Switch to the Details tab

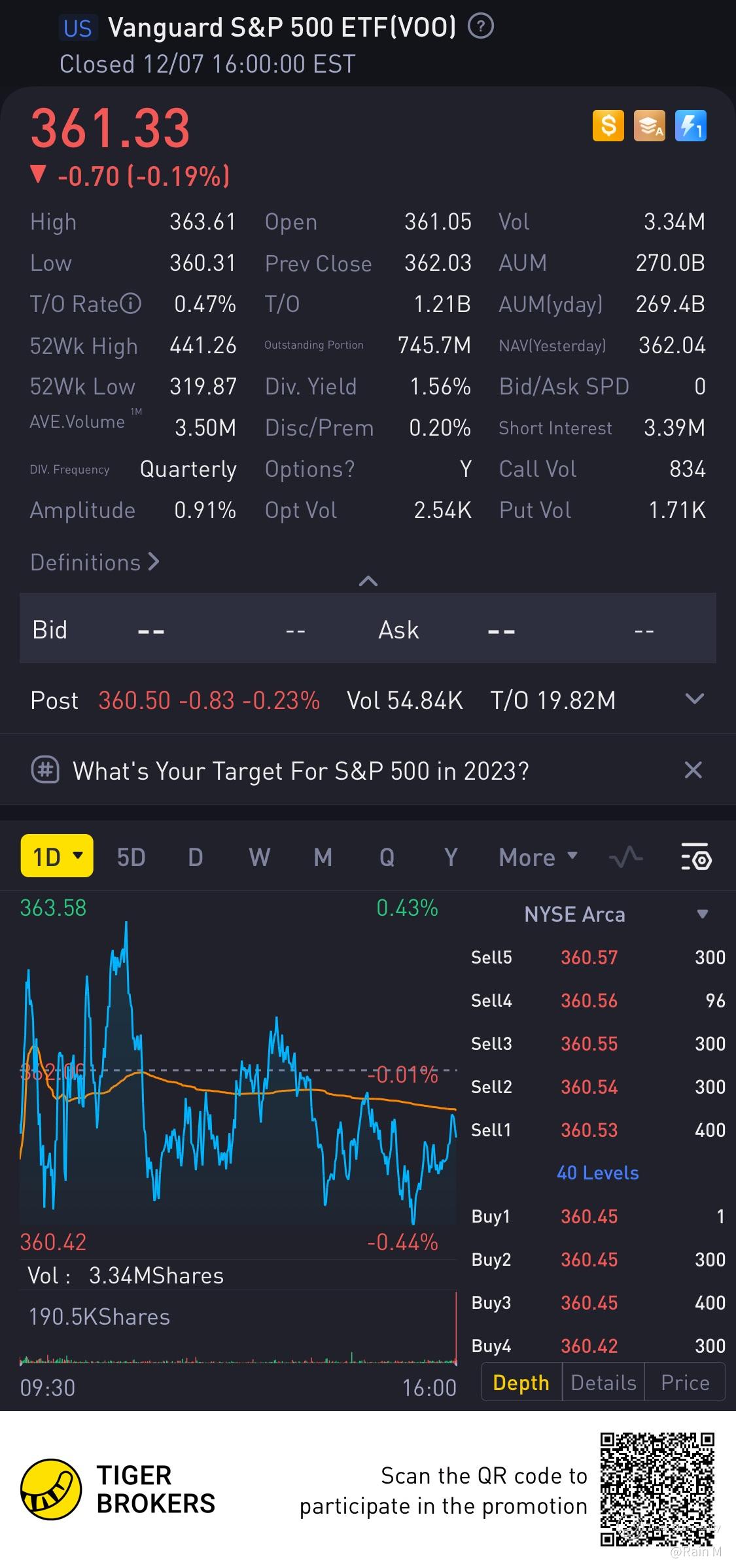603,1382
